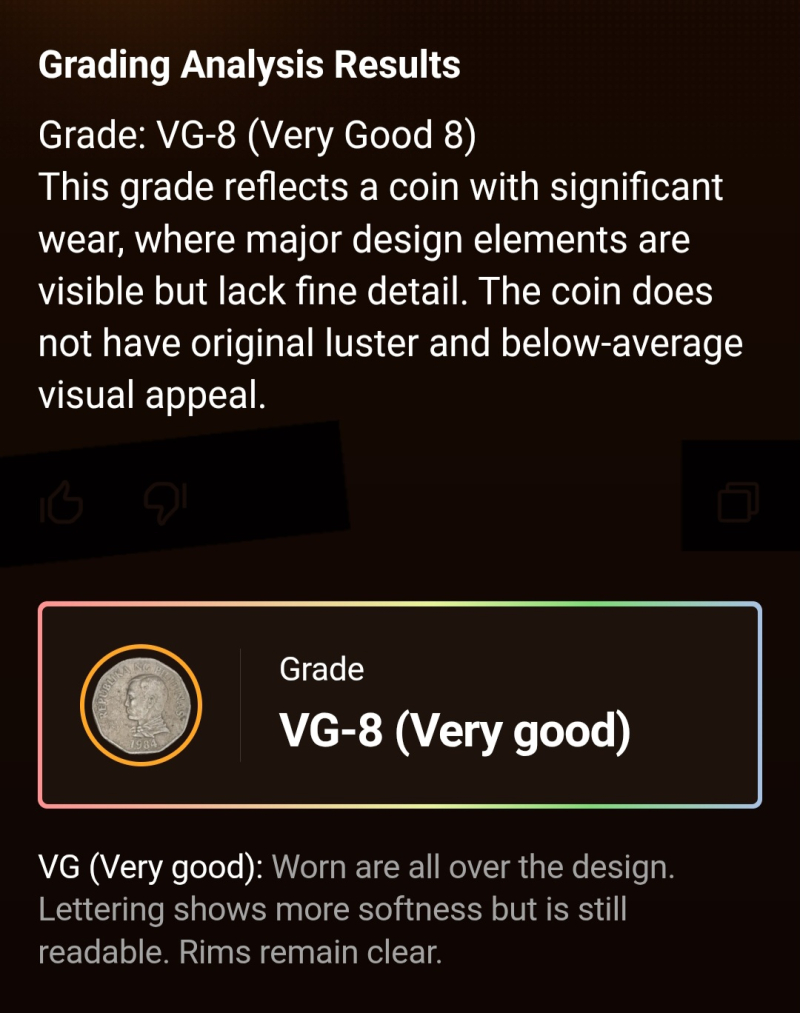
Task: Like the grading analysis result
Action: [62, 504]
